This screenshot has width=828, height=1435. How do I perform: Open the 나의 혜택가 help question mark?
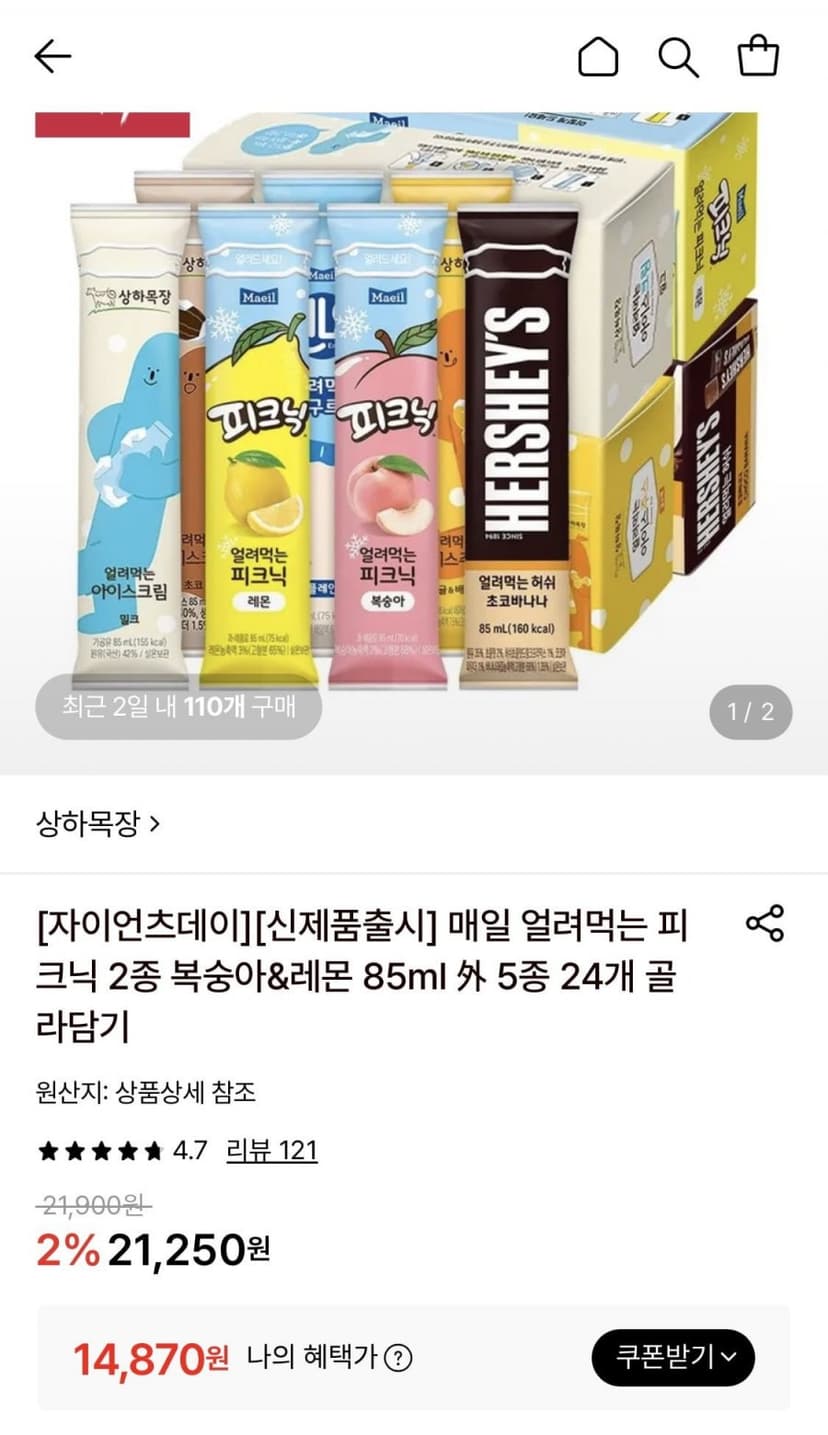tap(398, 1358)
